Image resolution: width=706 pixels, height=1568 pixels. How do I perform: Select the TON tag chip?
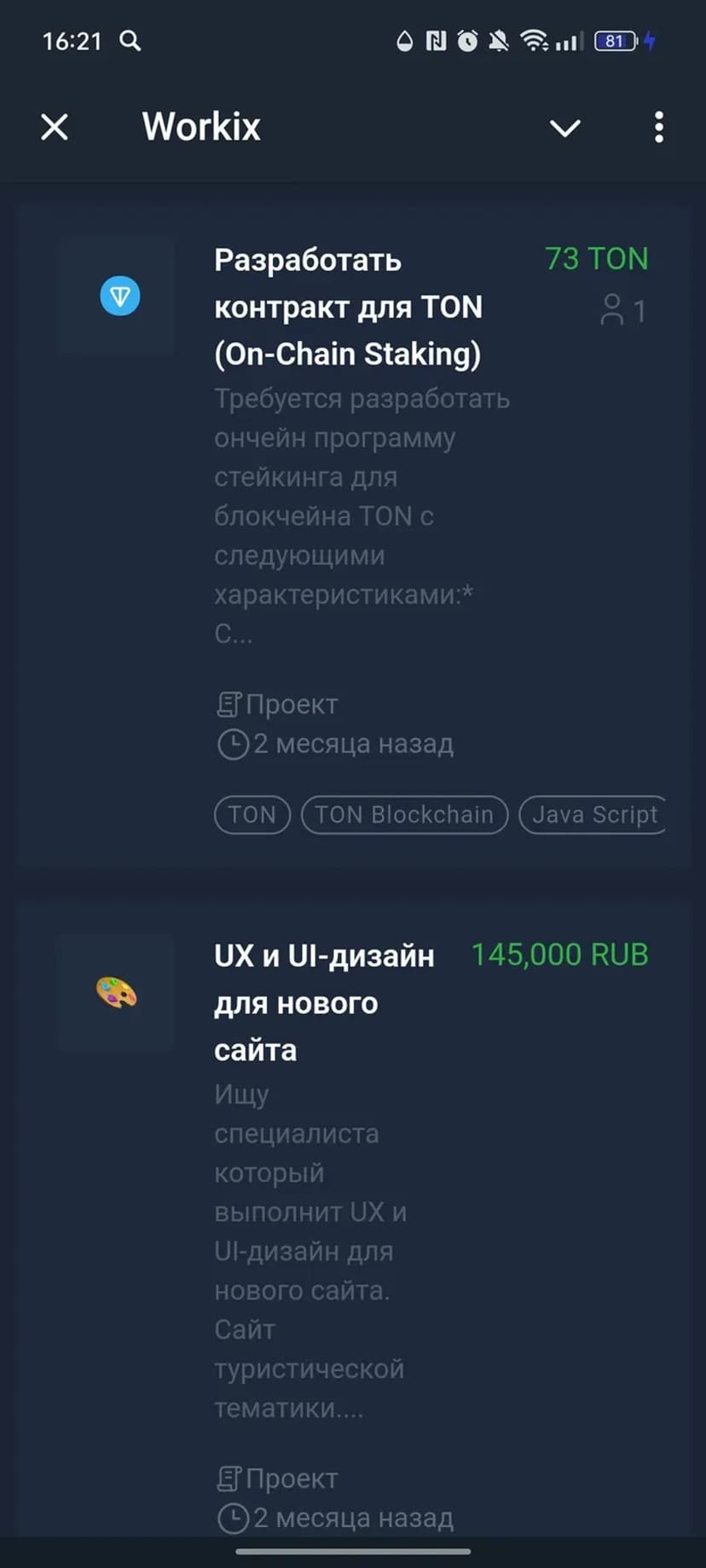point(252,815)
